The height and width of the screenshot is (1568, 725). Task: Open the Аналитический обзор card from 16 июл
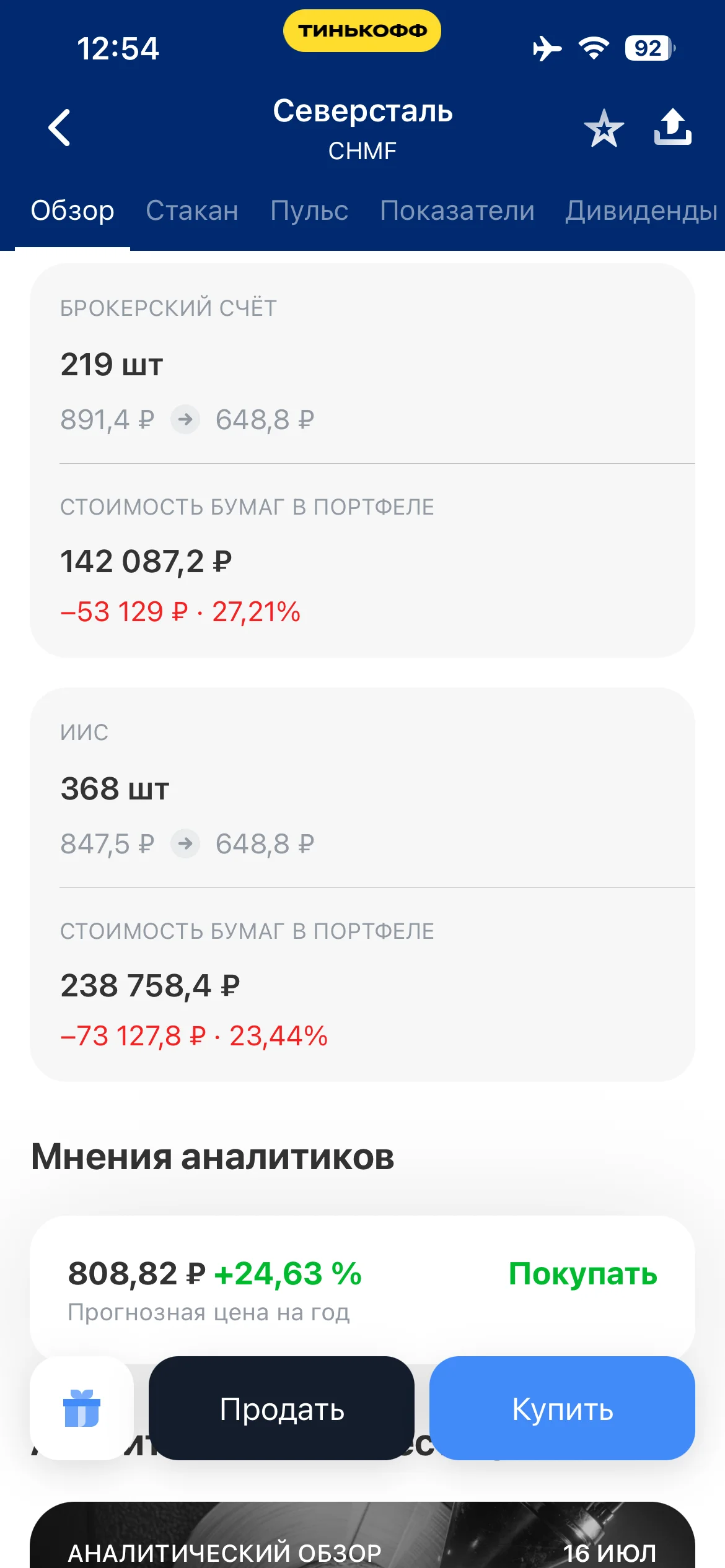coord(362,1536)
